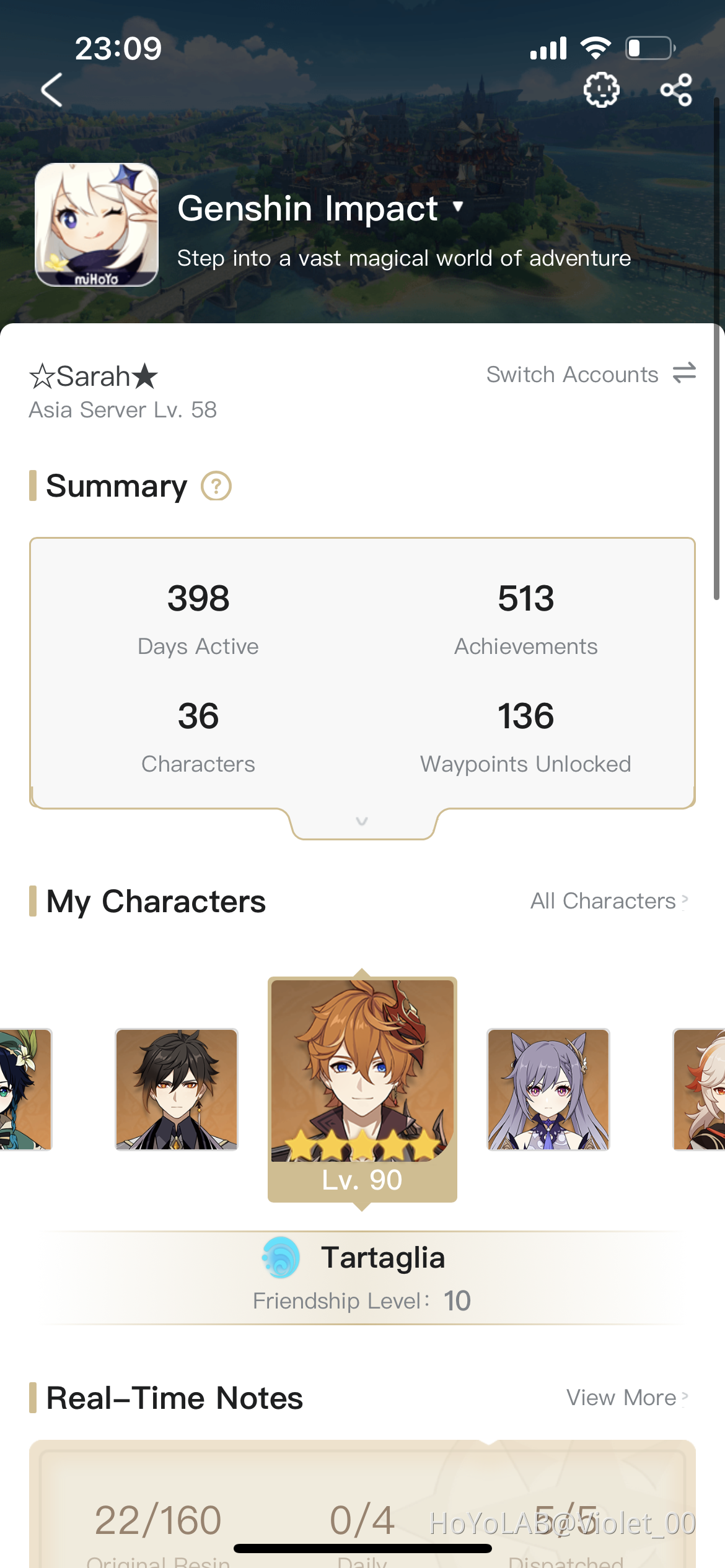Screen dimensions: 725x1568
Task: Open Tartaglia's Lv. 90 character card
Action: point(362,1088)
